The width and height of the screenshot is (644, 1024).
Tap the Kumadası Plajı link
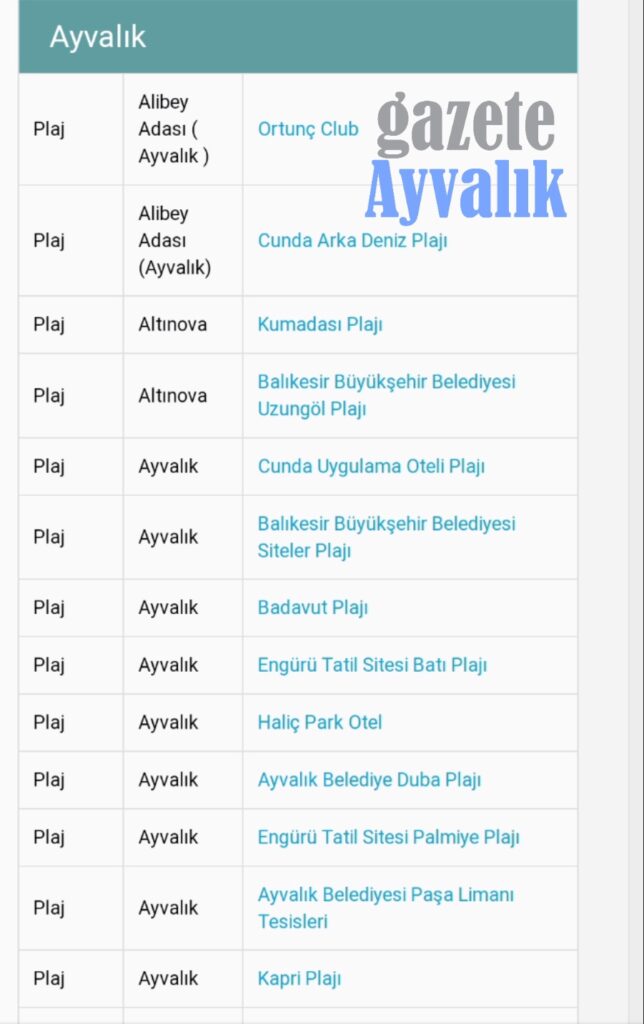320,324
